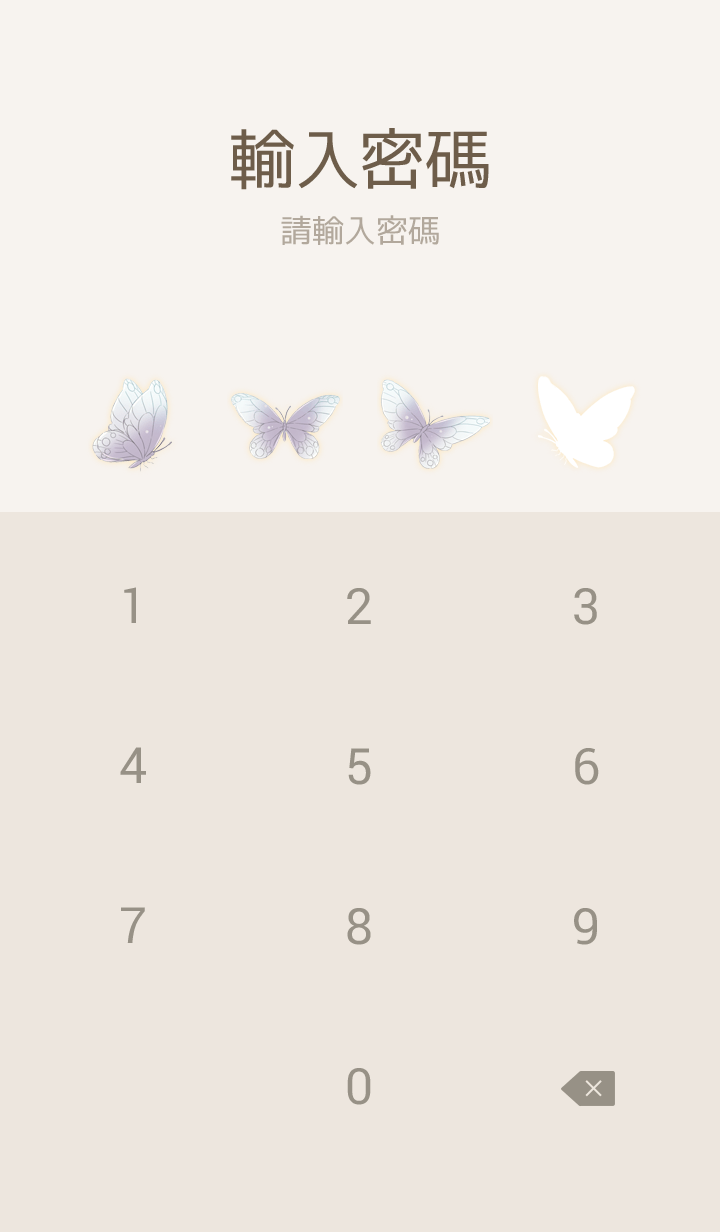Delete the last entered passcode digit
Image resolution: width=720 pixels, height=1232 pixels.
588,1088
